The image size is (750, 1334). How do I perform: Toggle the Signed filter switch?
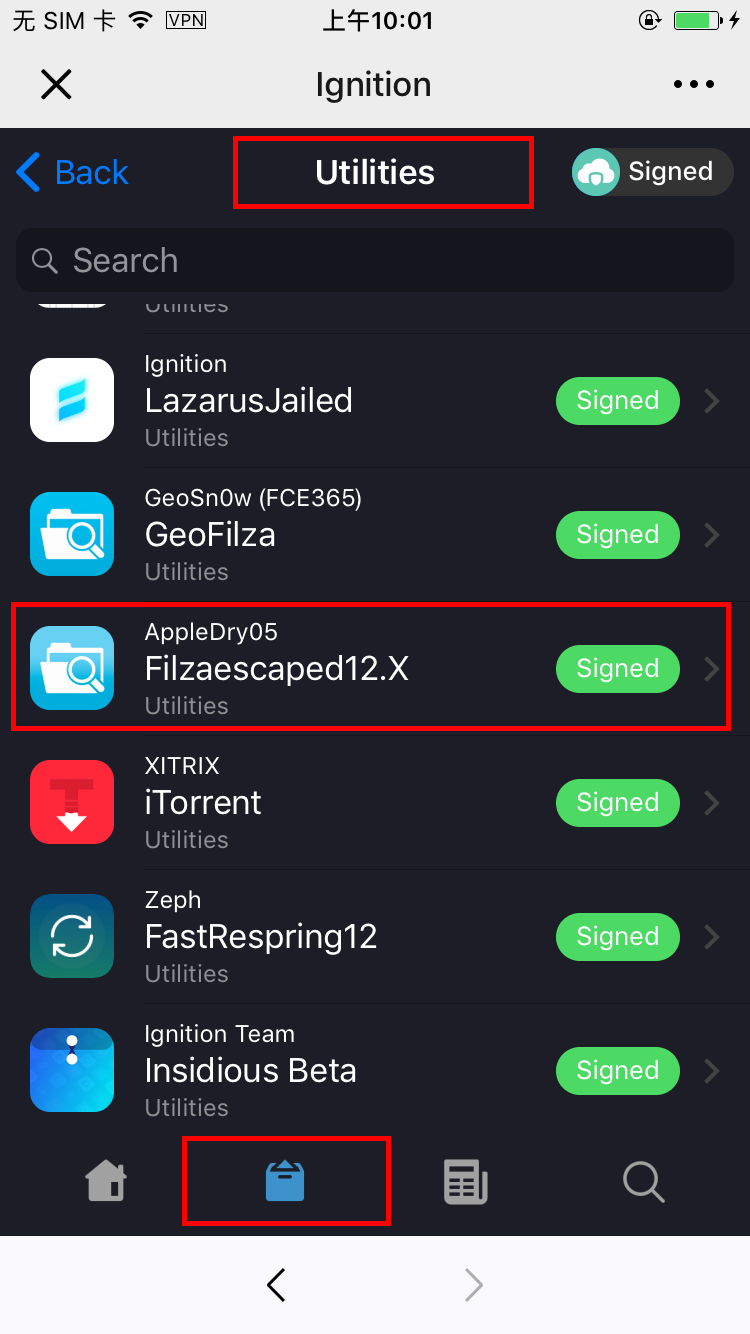(652, 172)
